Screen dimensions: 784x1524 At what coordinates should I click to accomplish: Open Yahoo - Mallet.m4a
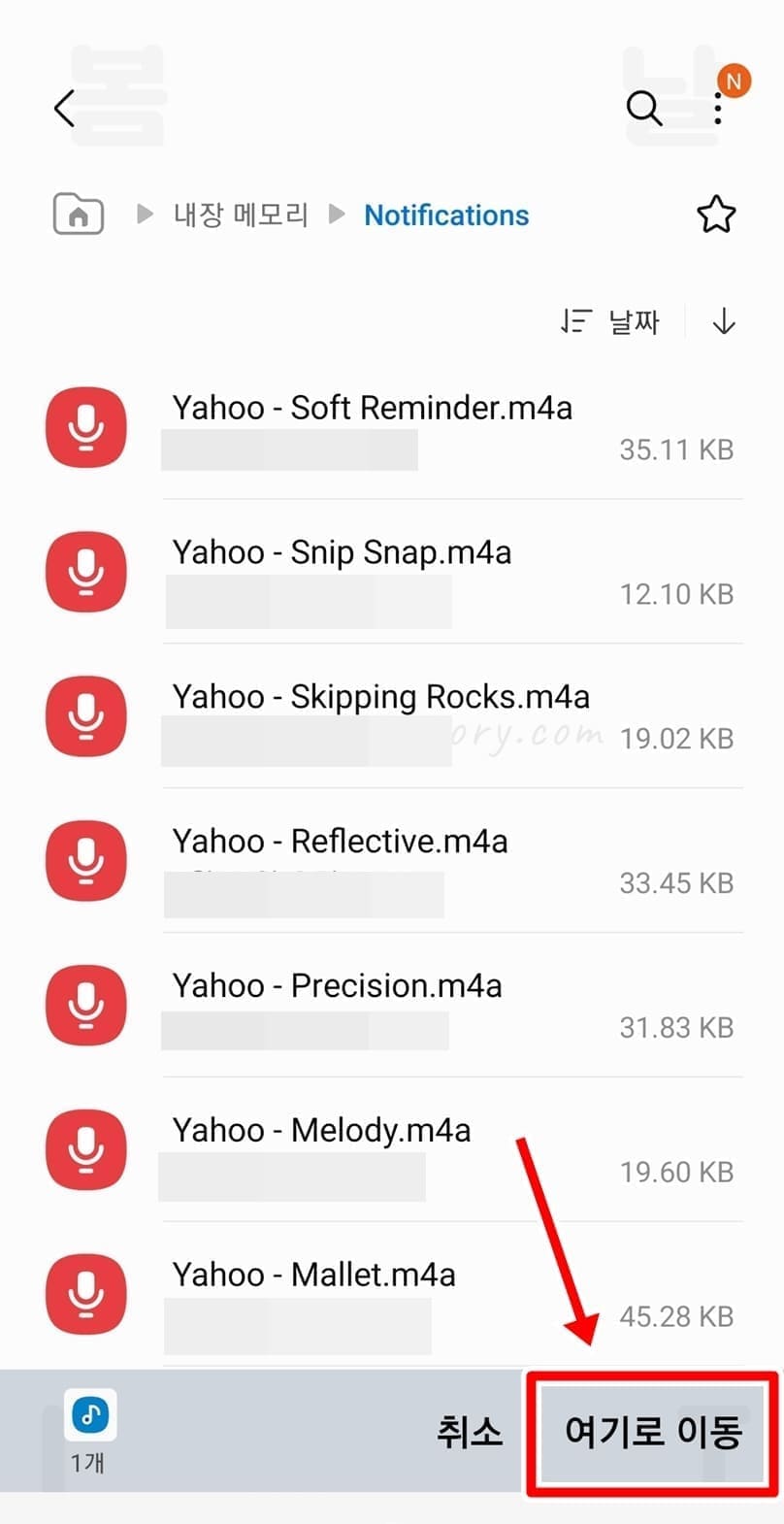(x=313, y=1276)
